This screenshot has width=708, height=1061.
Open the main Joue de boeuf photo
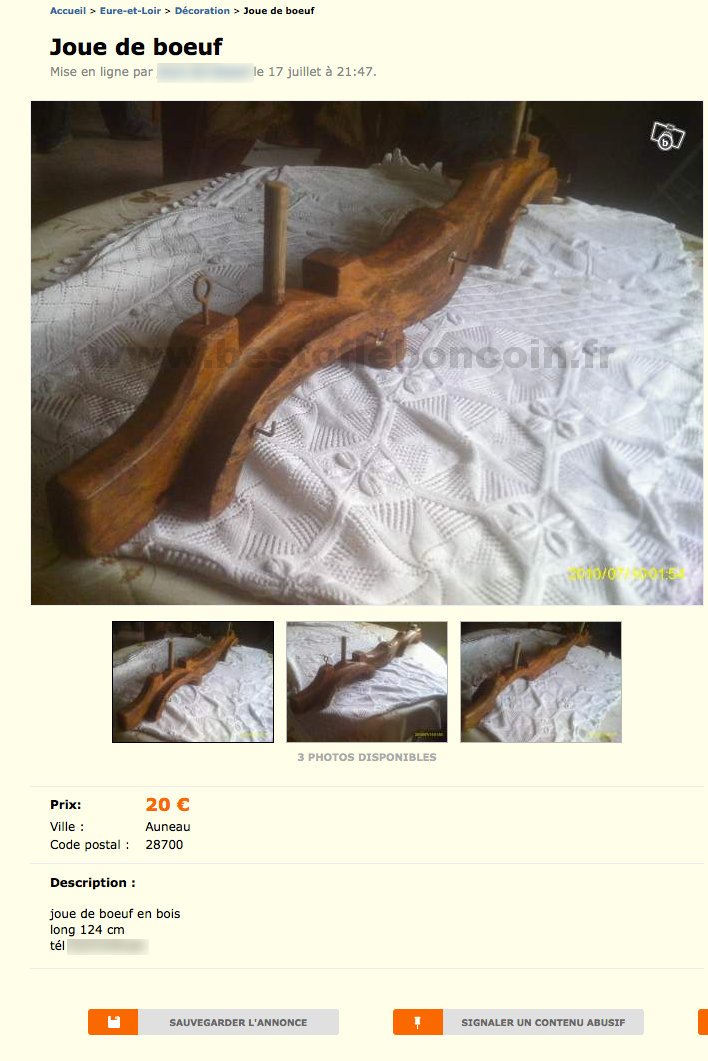pos(366,353)
